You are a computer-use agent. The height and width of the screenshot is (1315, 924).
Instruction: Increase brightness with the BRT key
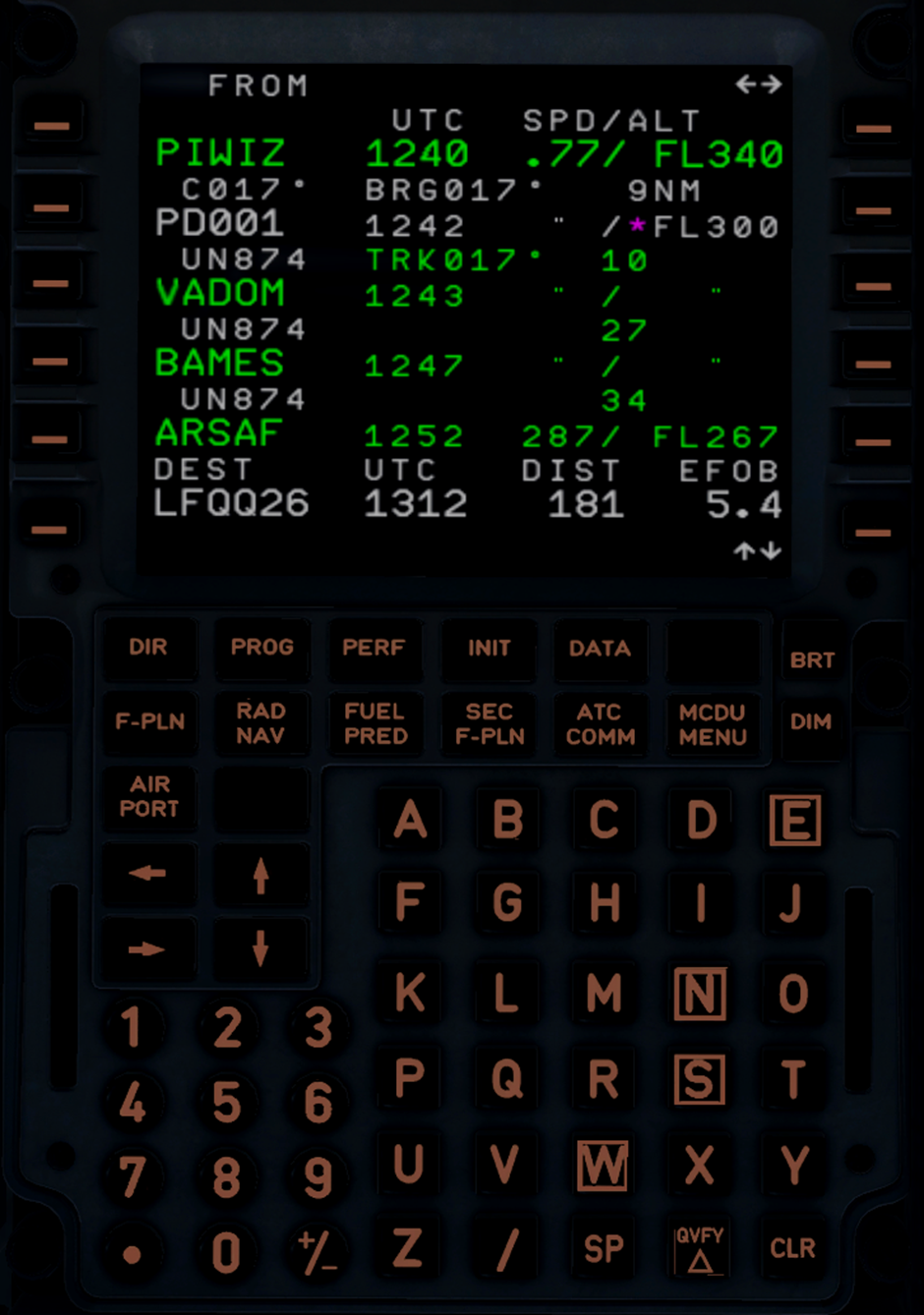(x=812, y=660)
